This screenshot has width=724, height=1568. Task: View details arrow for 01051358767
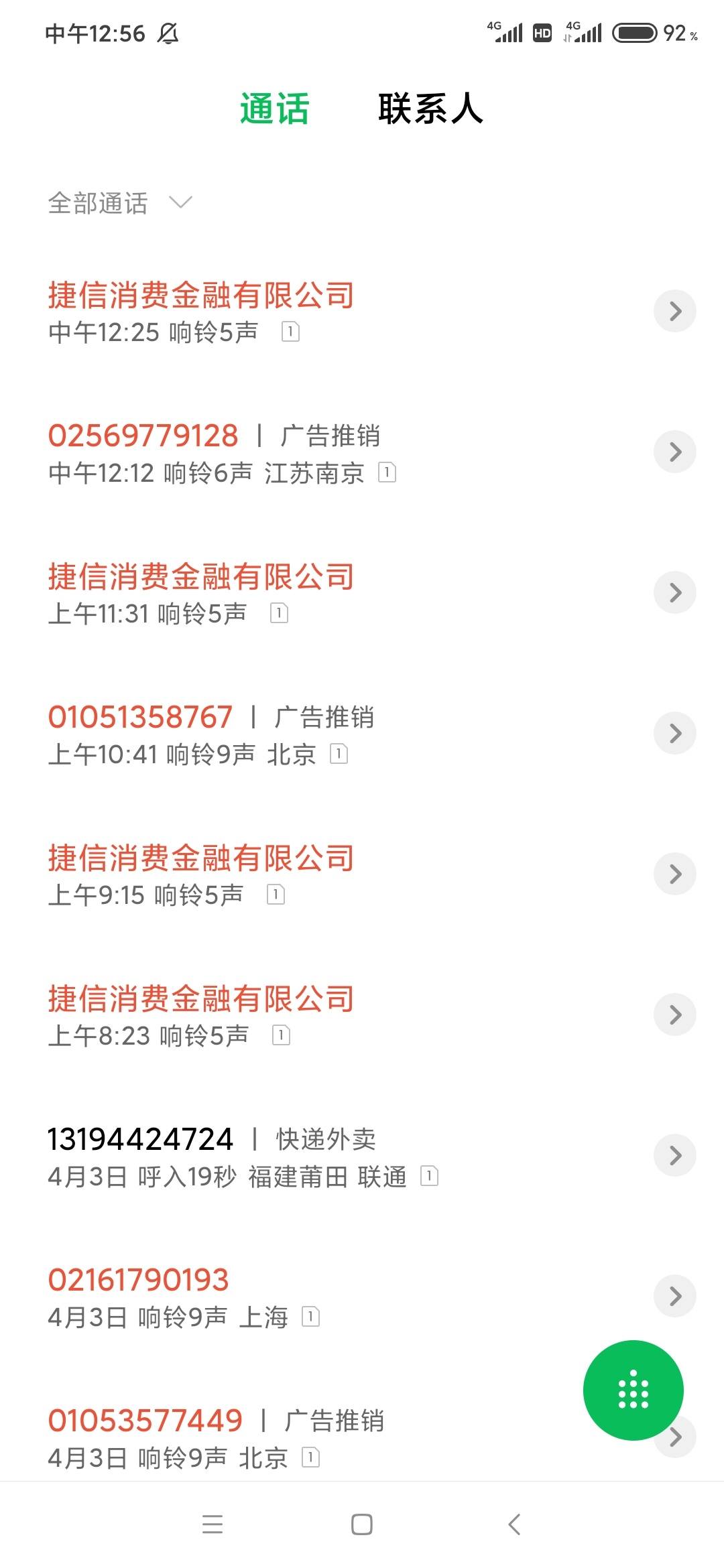pos(675,733)
